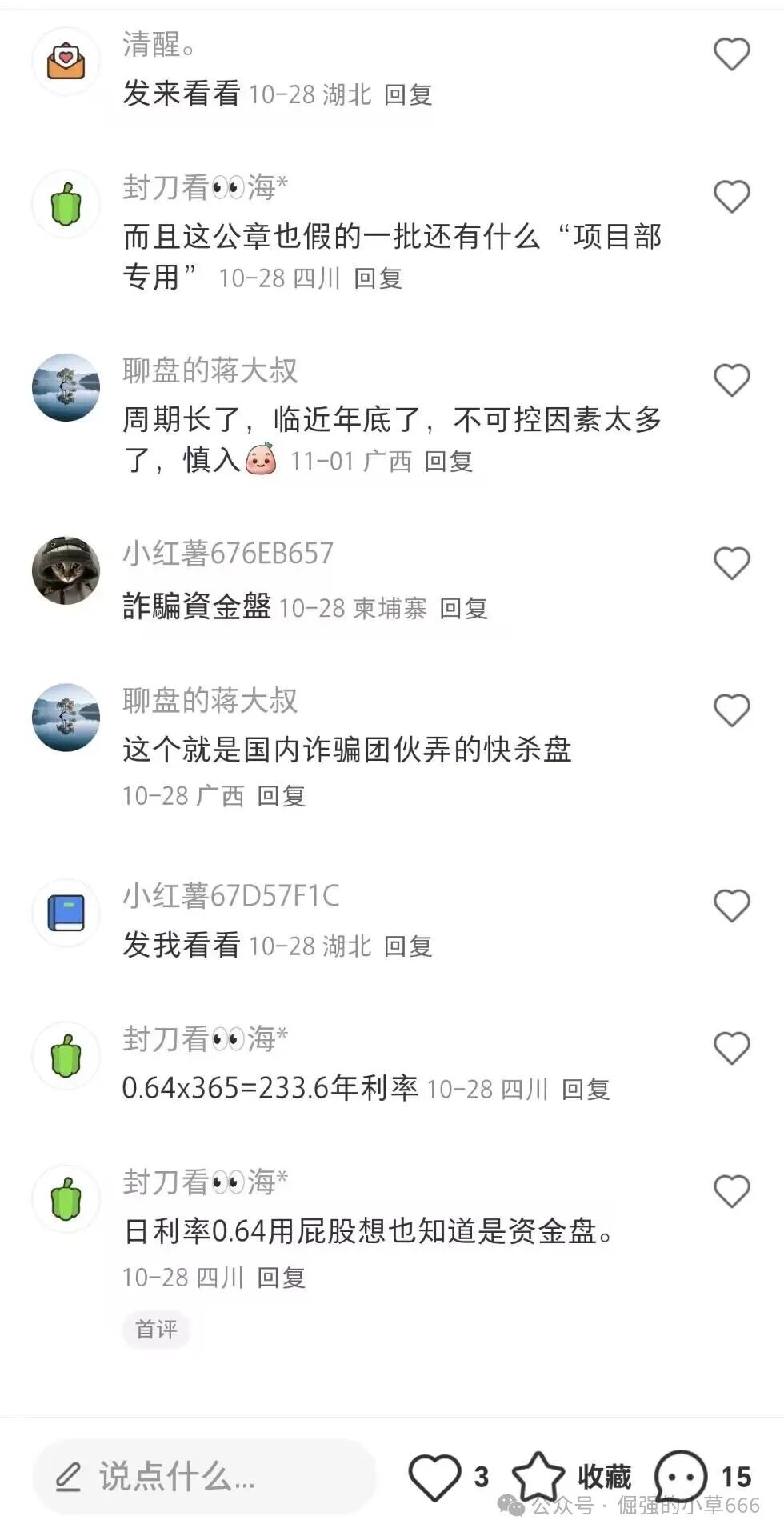Open 小红薯676EB657's profile avatar
Viewport: 784px width, 1536px height.
tap(66, 570)
